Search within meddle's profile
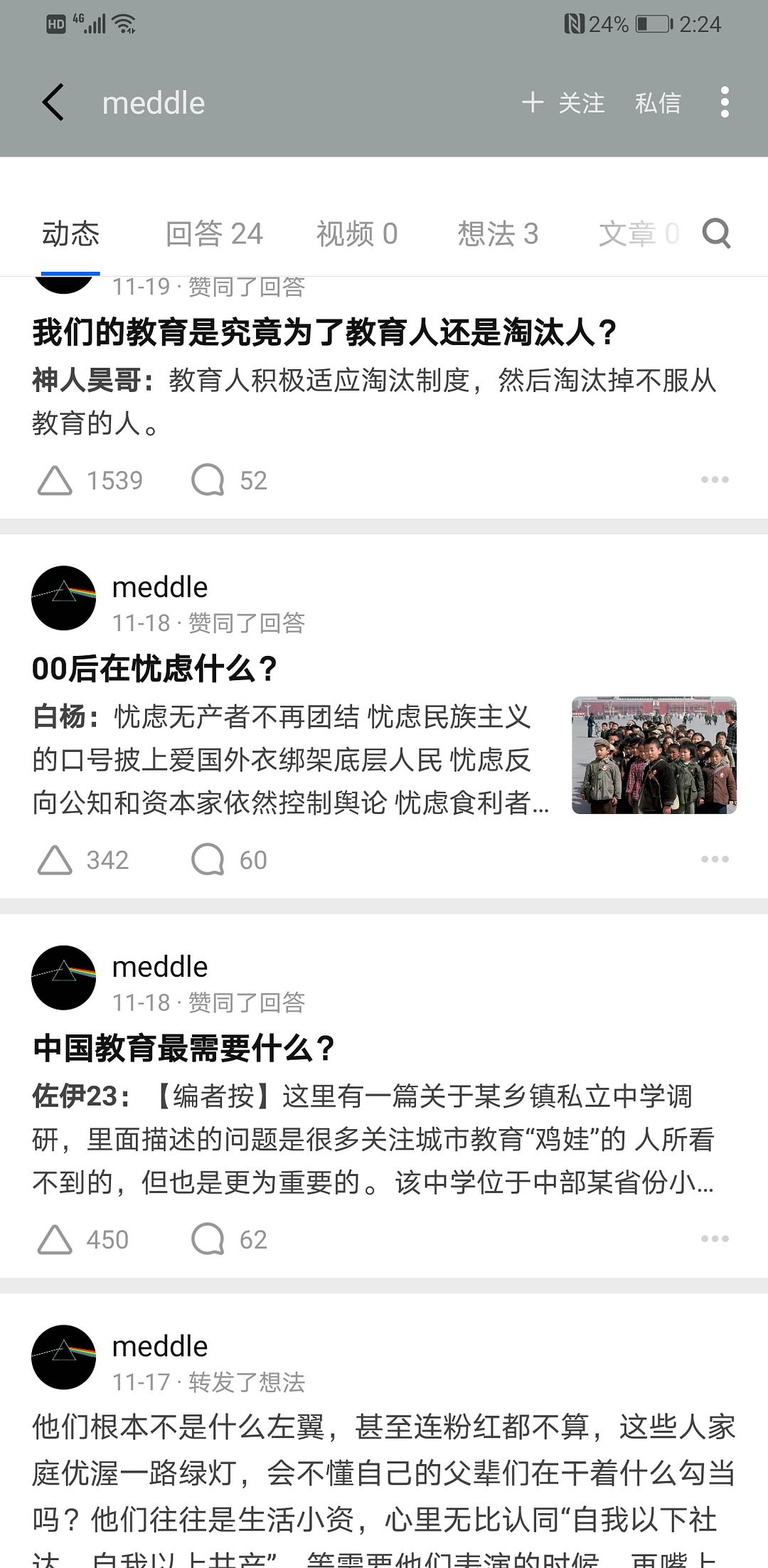Screen dimensions: 768x1568 click(716, 233)
